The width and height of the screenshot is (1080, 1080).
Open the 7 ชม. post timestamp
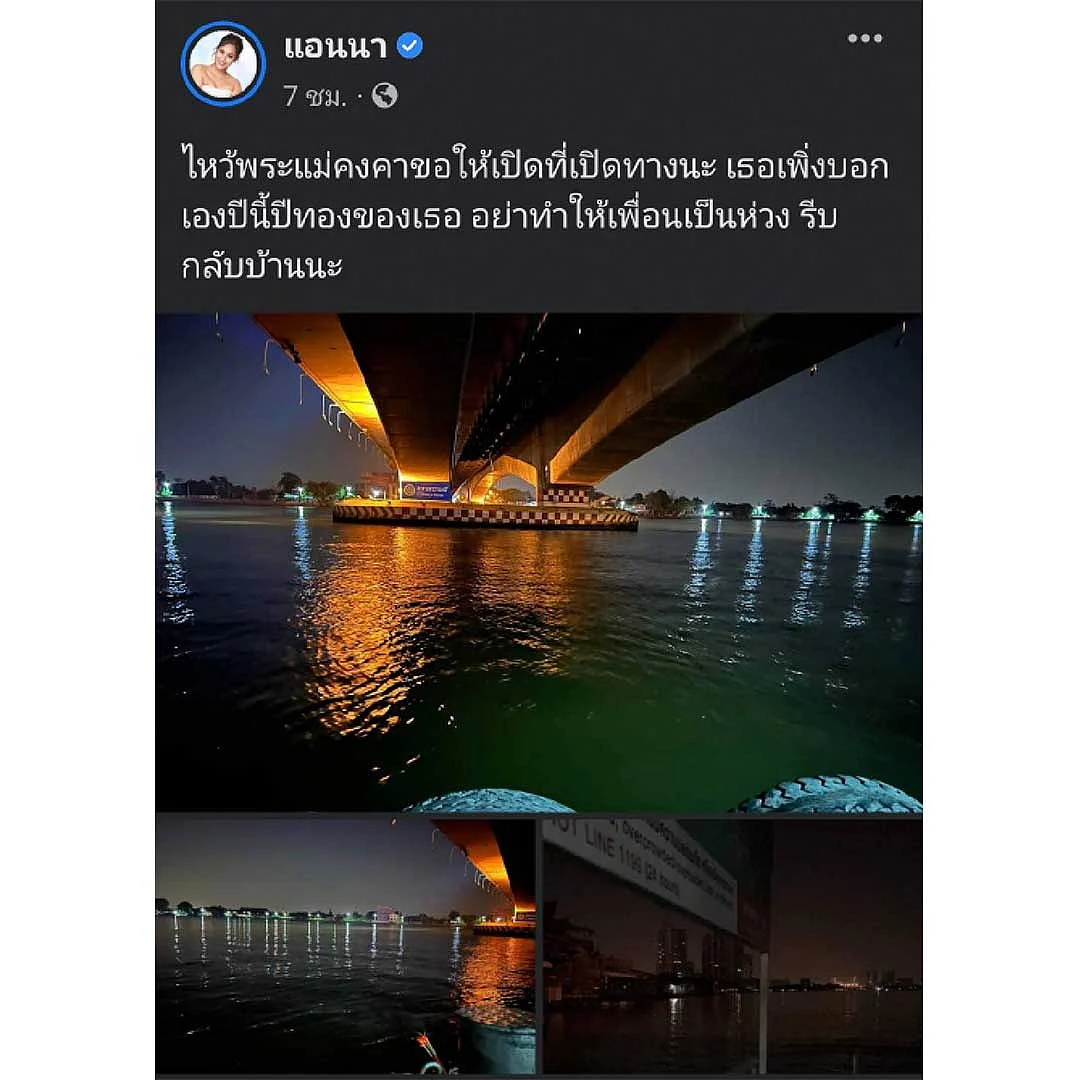tap(314, 96)
